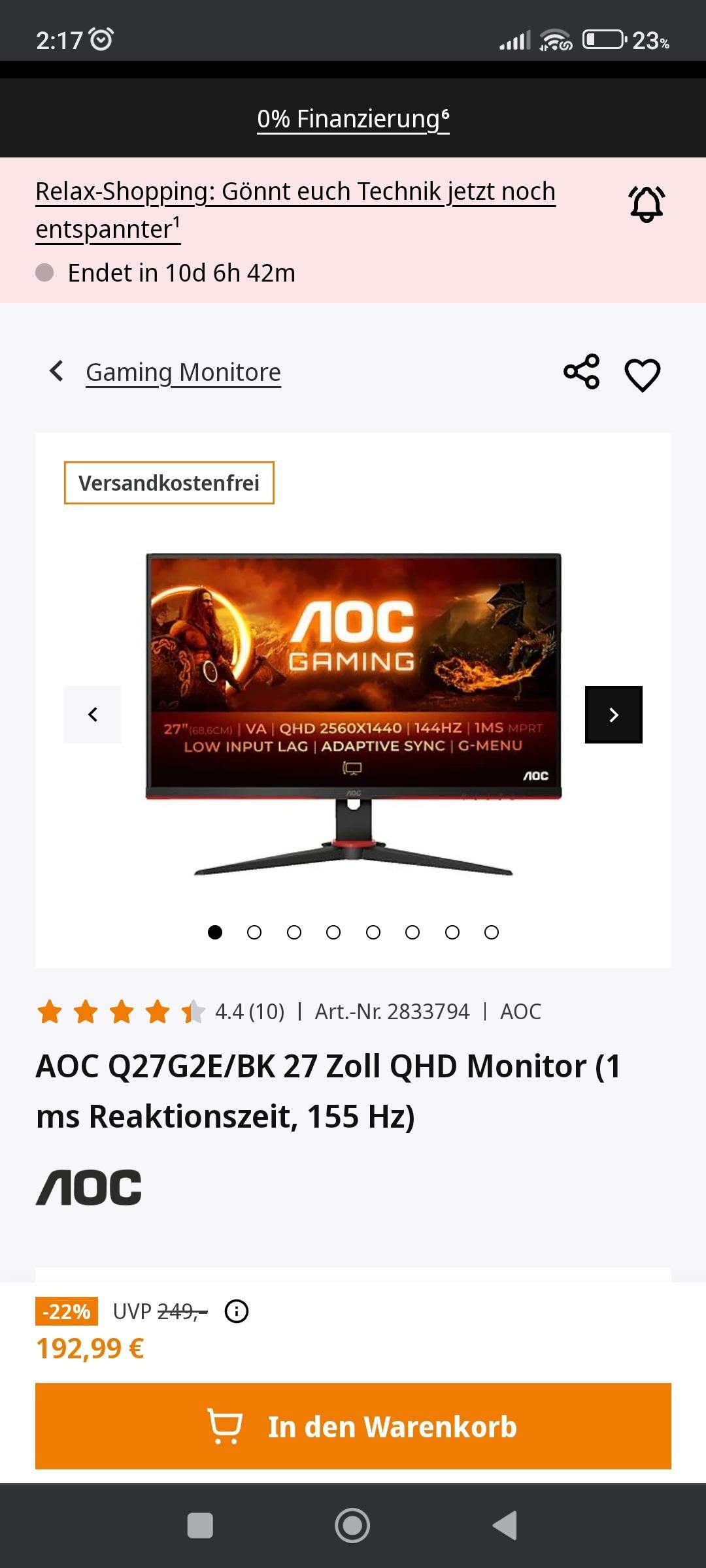
Task: Tap the reminder bell icon
Action: tap(647, 203)
